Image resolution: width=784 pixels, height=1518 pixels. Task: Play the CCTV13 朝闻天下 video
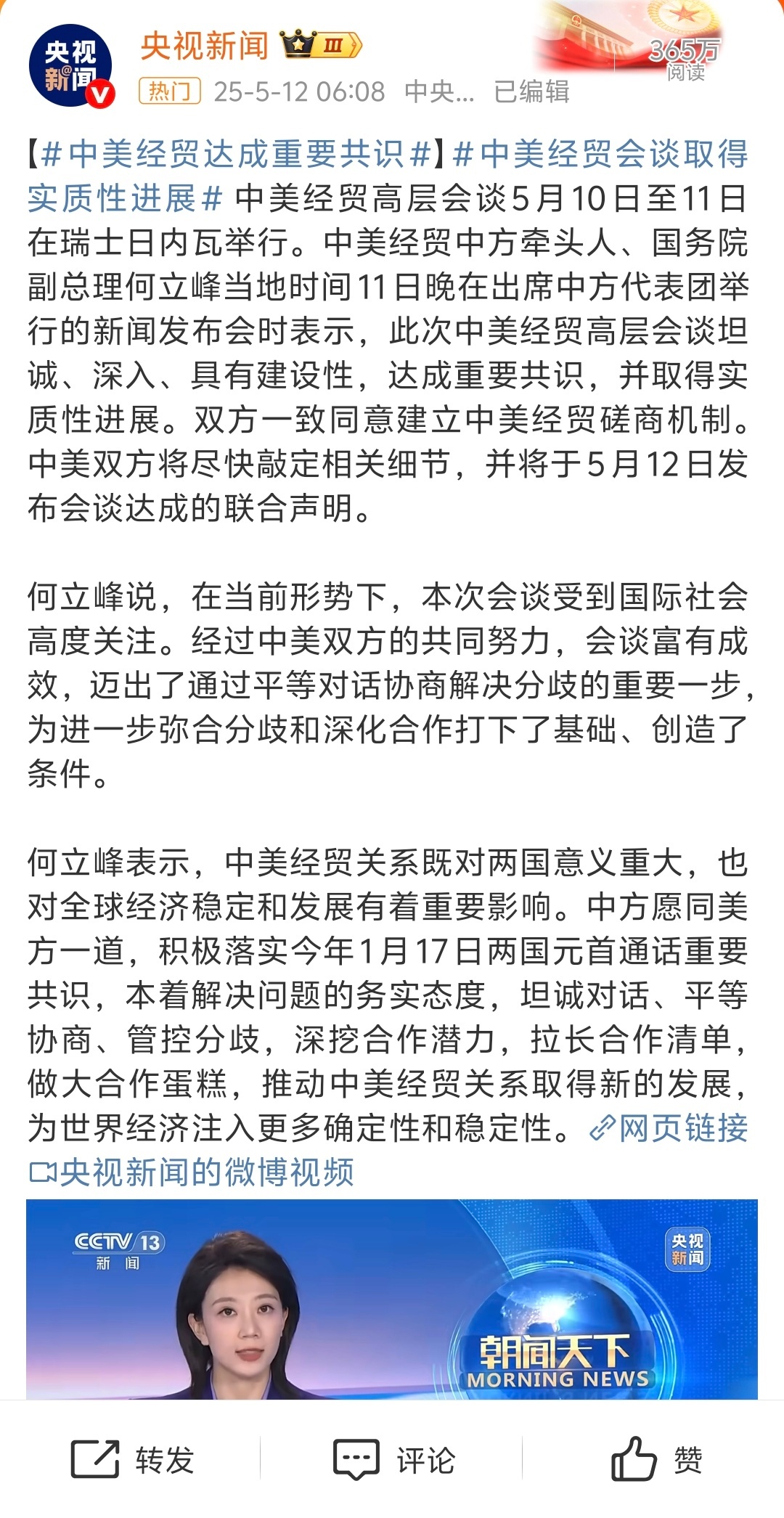tap(391, 1299)
